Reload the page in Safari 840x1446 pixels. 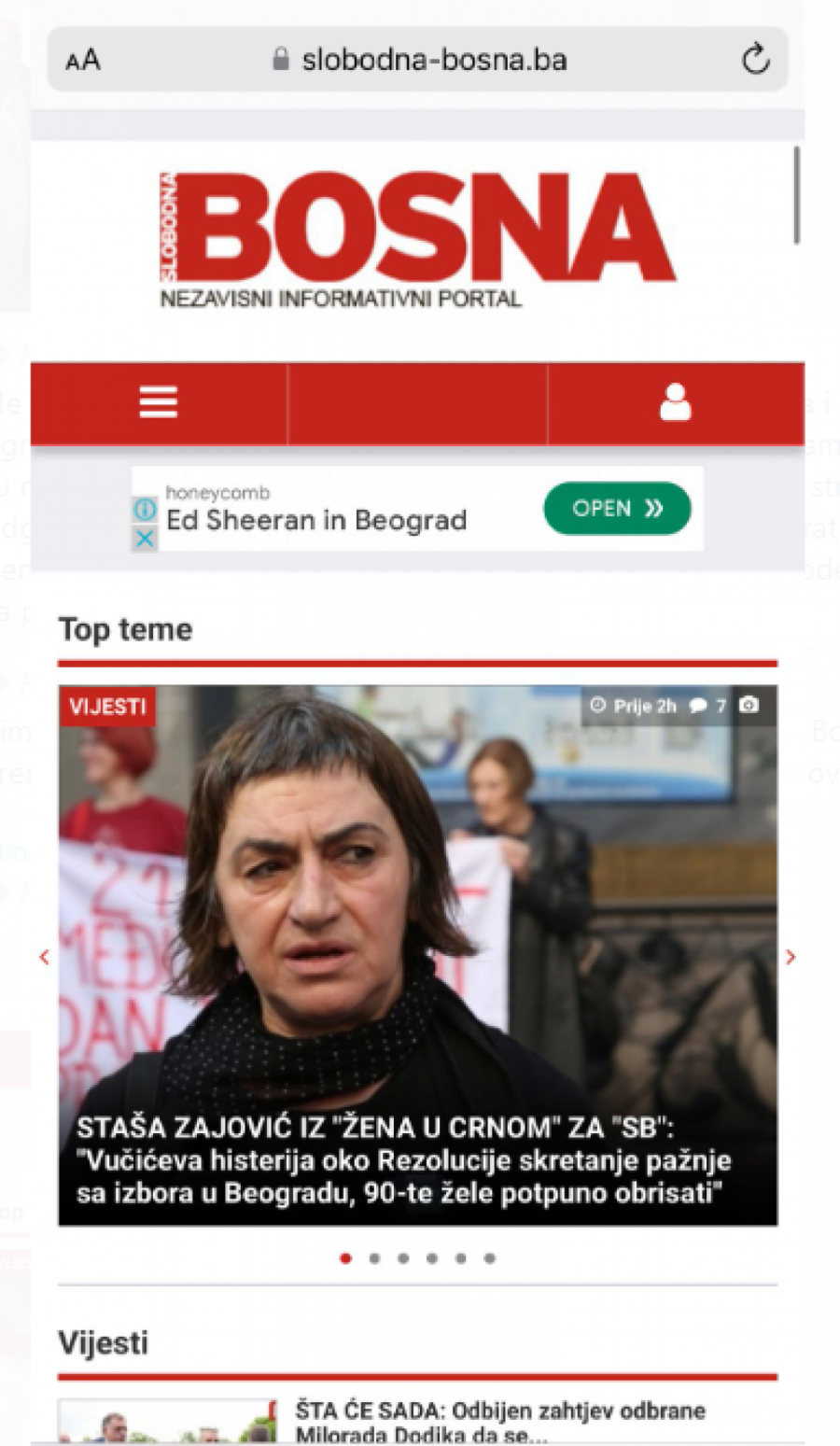[756, 59]
